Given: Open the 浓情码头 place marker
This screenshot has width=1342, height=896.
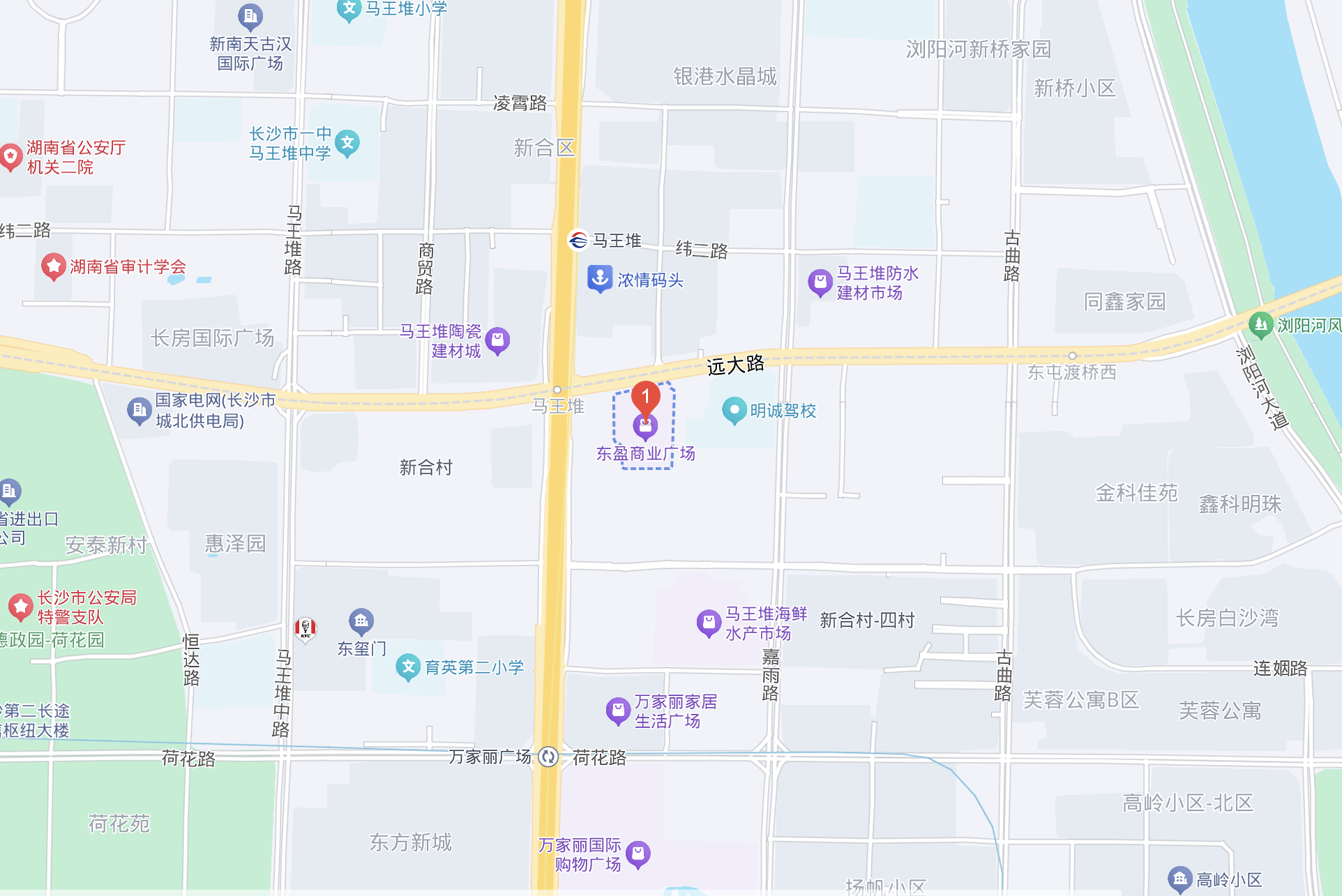Looking at the screenshot, I should pos(599,278).
